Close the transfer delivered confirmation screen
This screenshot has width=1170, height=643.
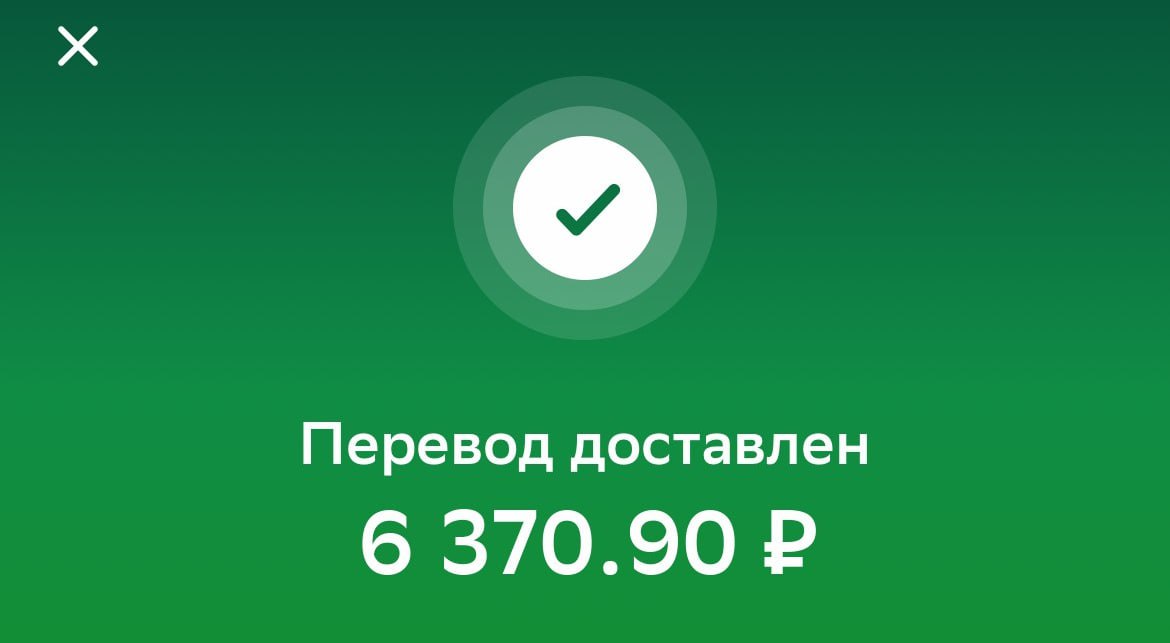78,47
